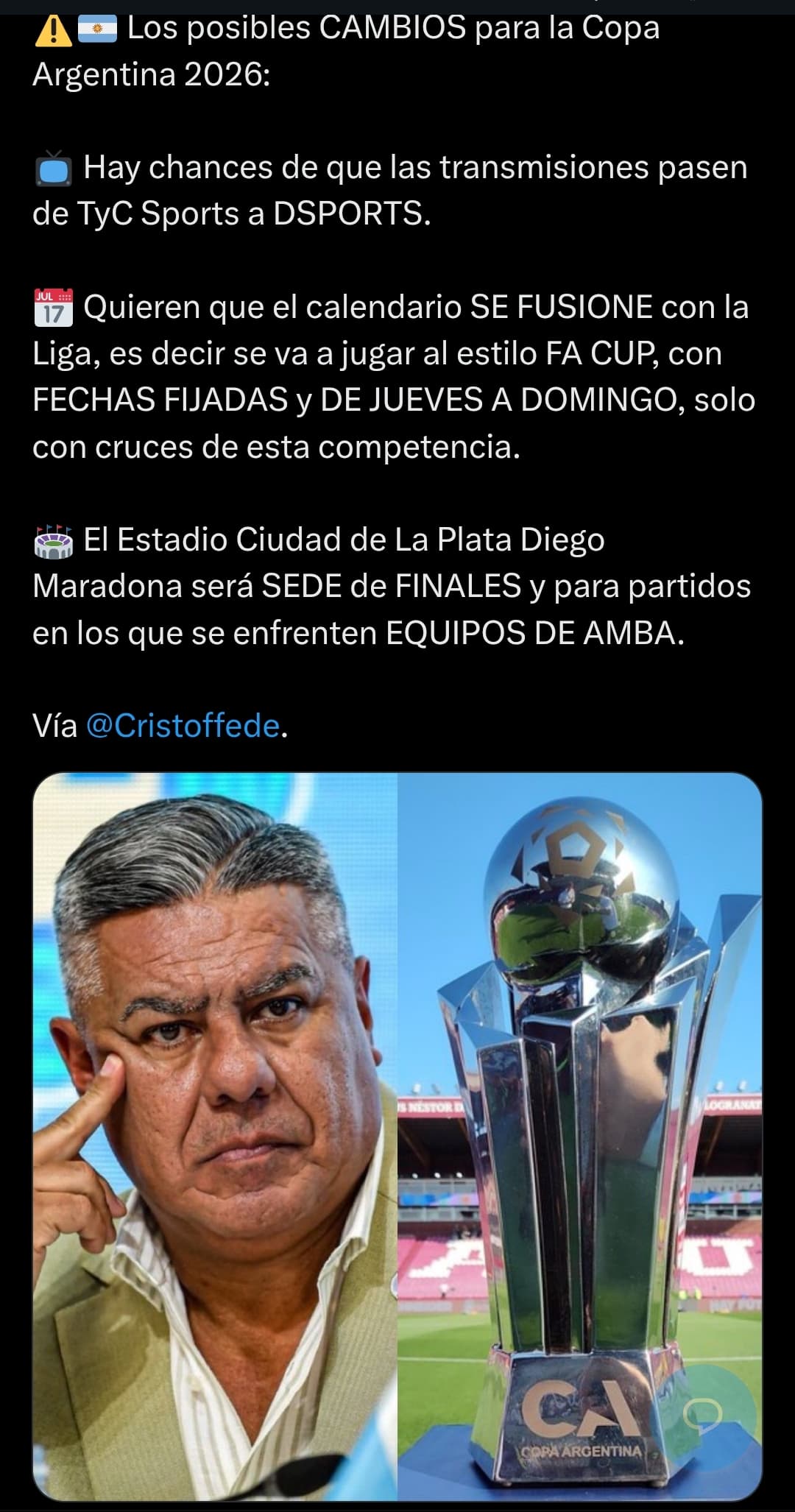The height and width of the screenshot is (1512, 795).
Task: Open the @Cristoffede profile mention
Action: (x=183, y=726)
